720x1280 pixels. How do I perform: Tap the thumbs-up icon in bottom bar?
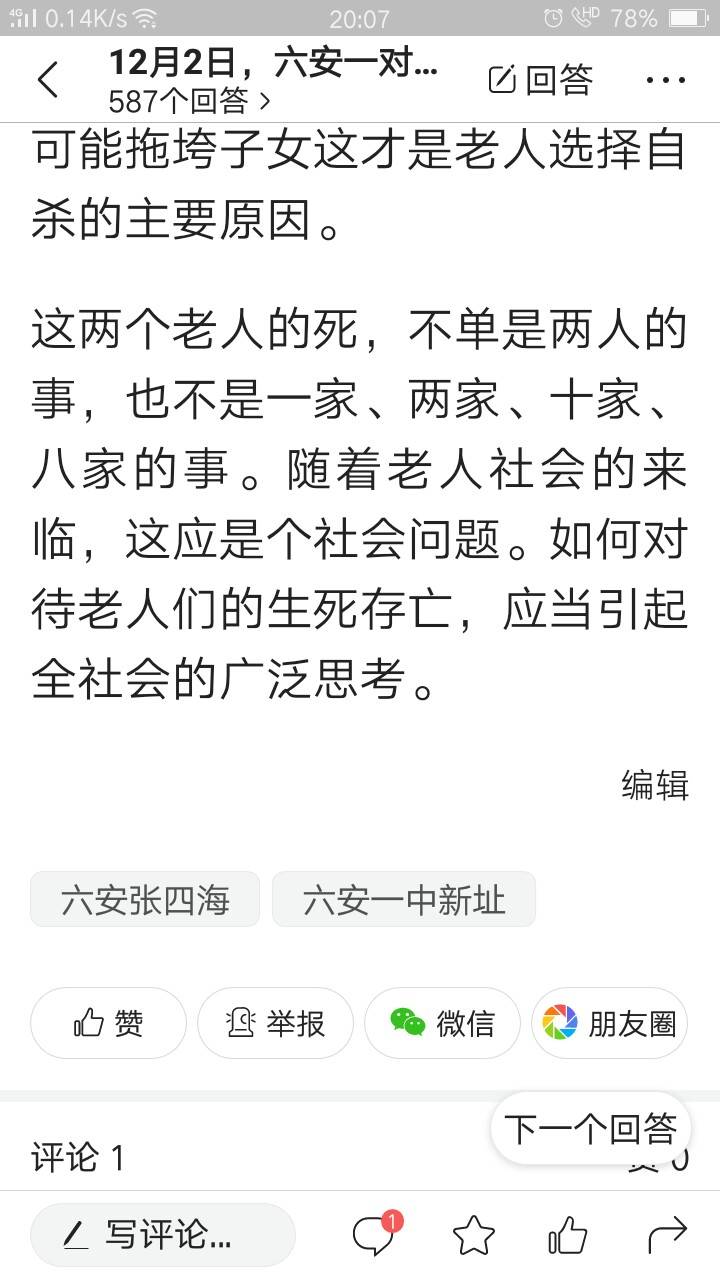point(567,1236)
